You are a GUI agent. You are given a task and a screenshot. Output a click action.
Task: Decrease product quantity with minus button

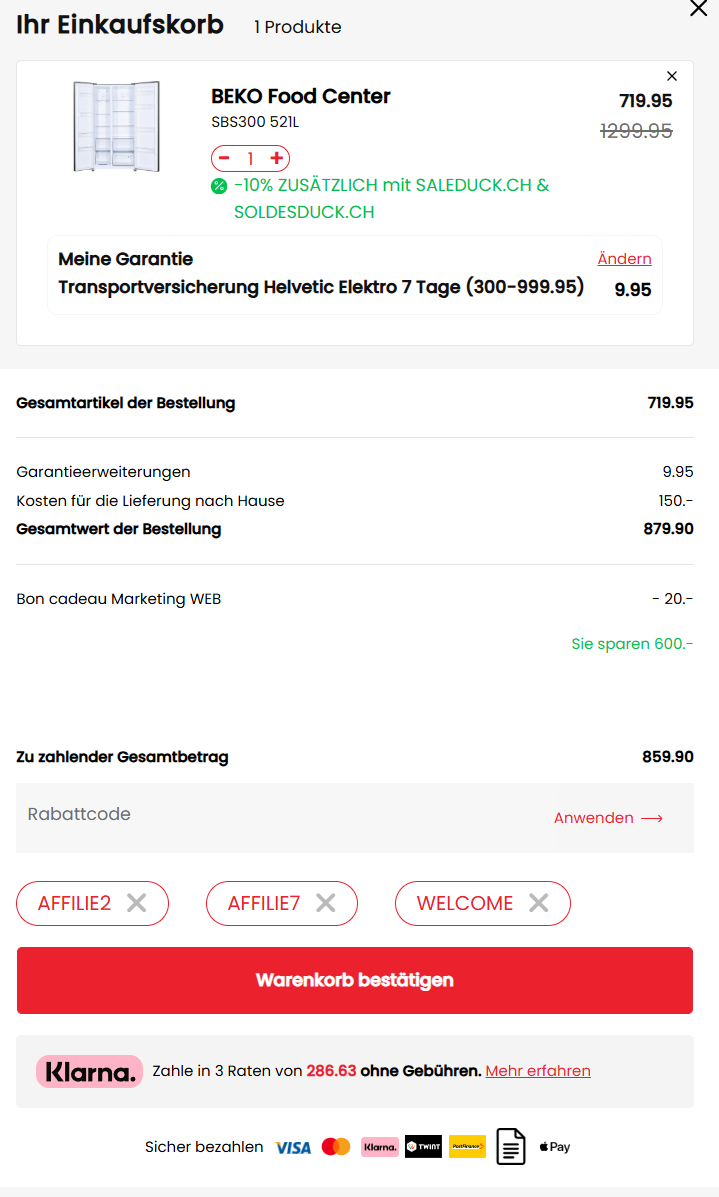(x=224, y=158)
